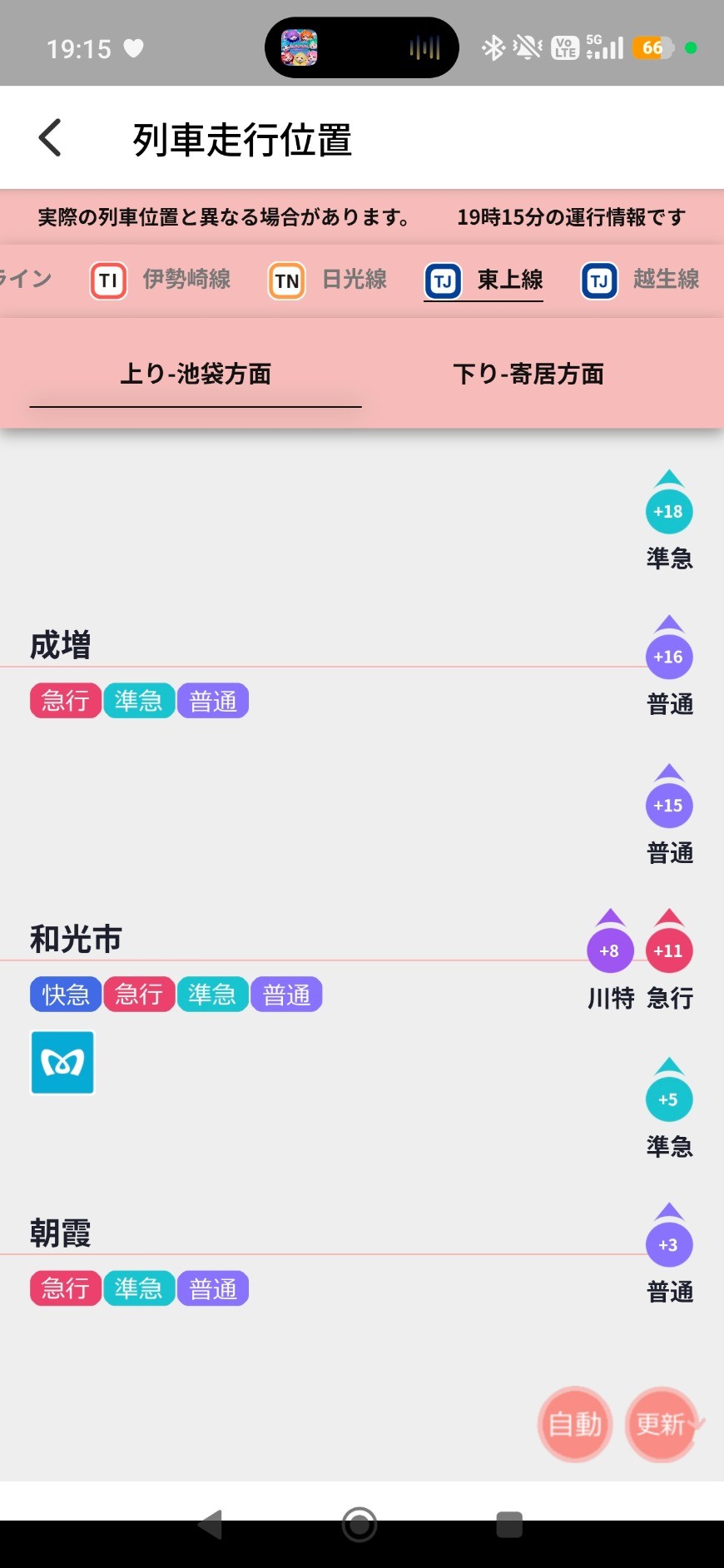724x1568 pixels.
Task: Tap the 自動 auto-refresh button
Action: point(575,1424)
